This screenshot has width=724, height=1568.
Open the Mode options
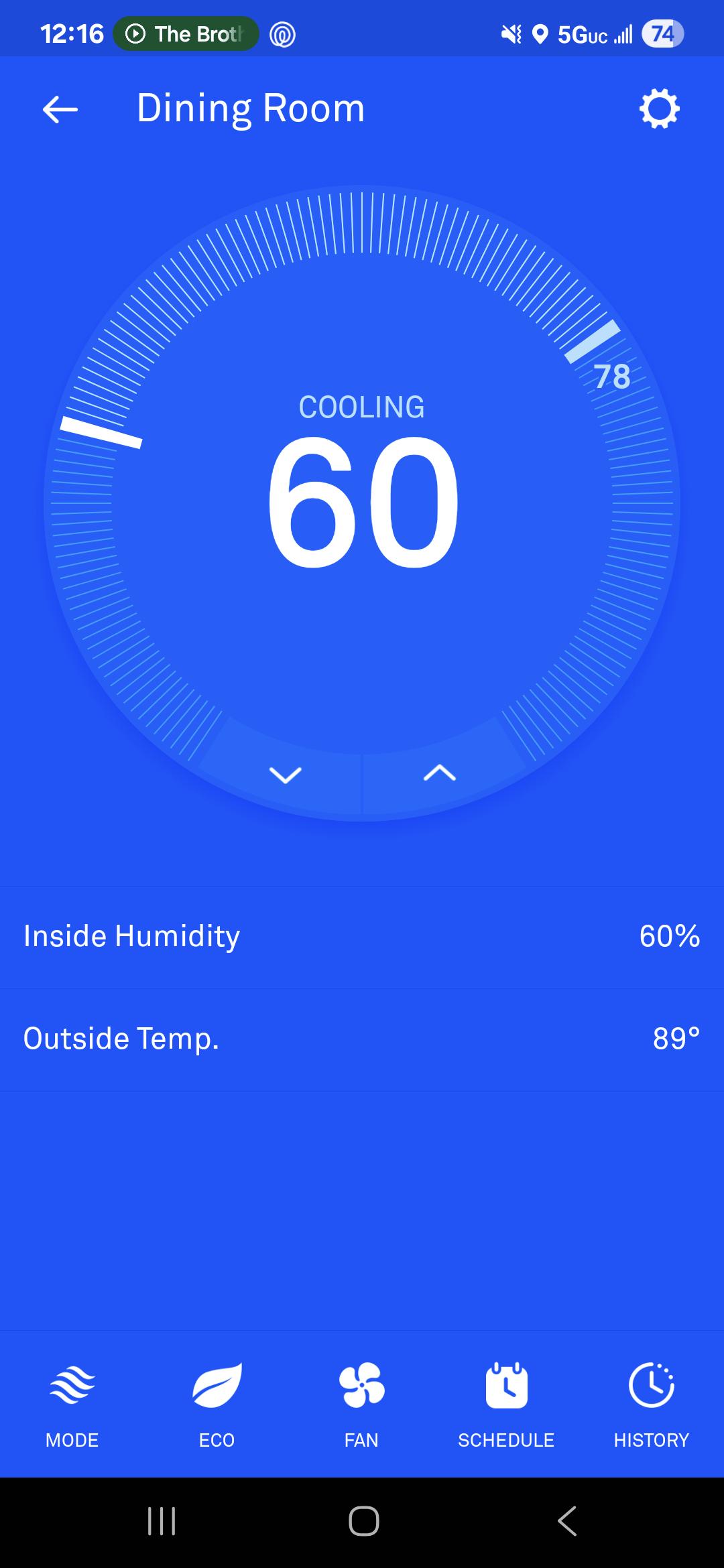[x=72, y=1403]
